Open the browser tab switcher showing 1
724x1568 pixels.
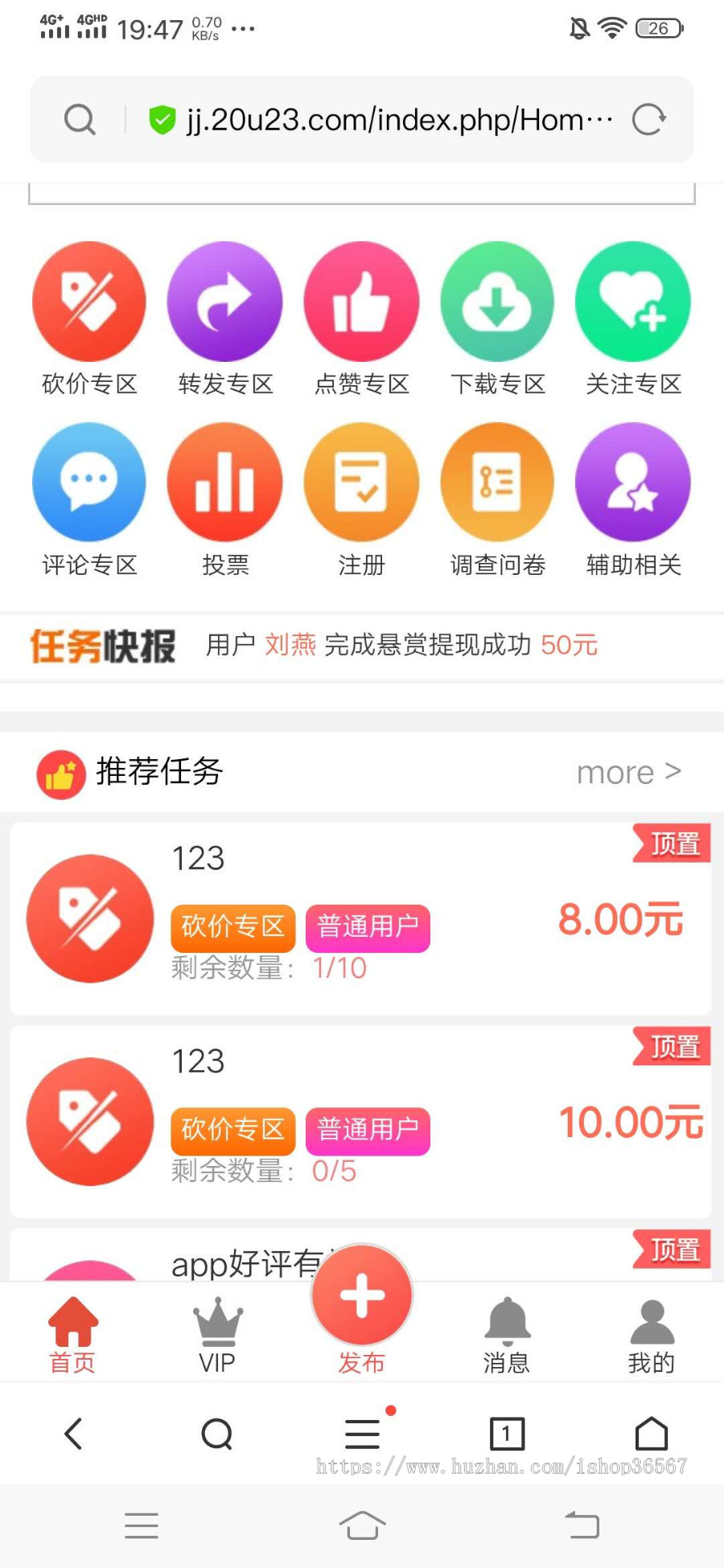[506, 1433]
